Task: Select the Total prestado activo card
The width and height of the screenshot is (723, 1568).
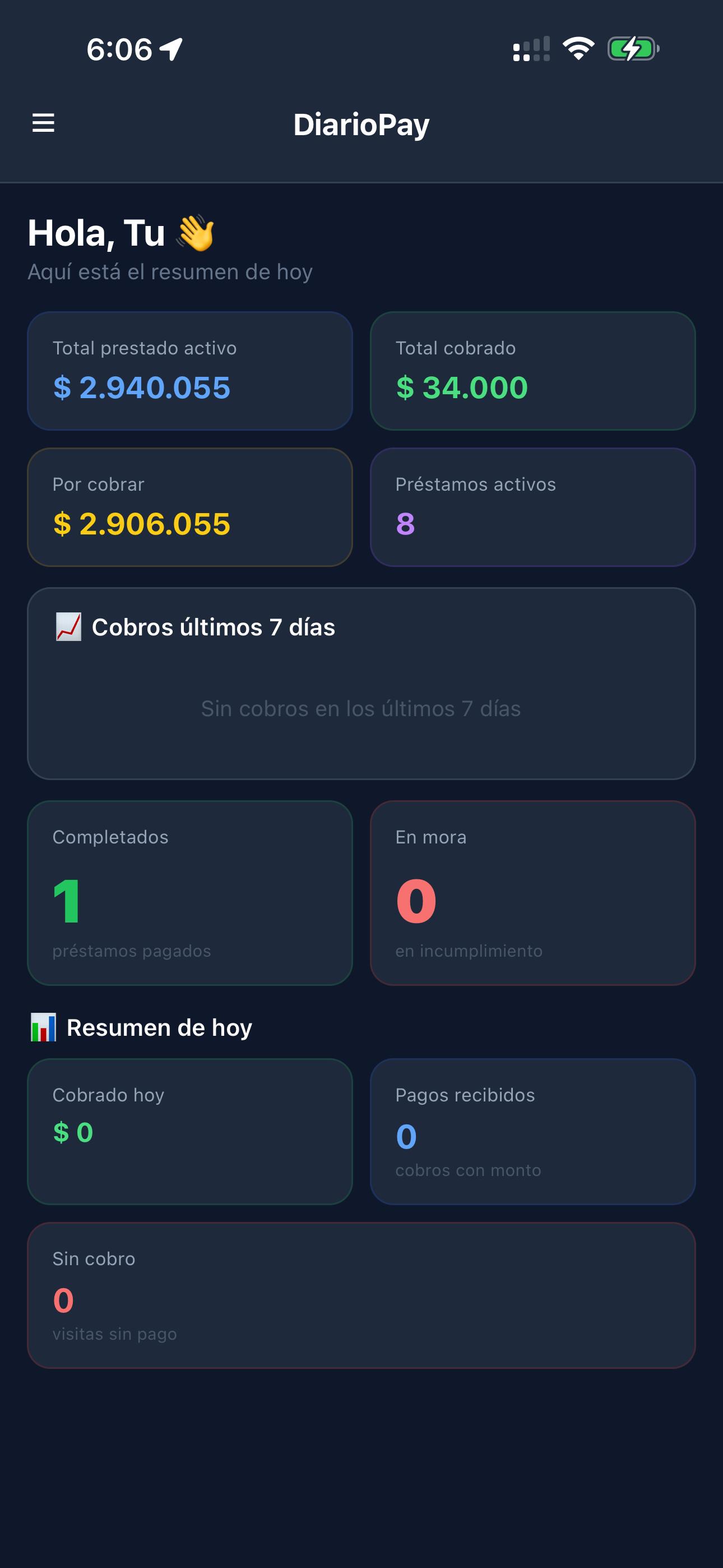Action: click(x=191, y=371)
